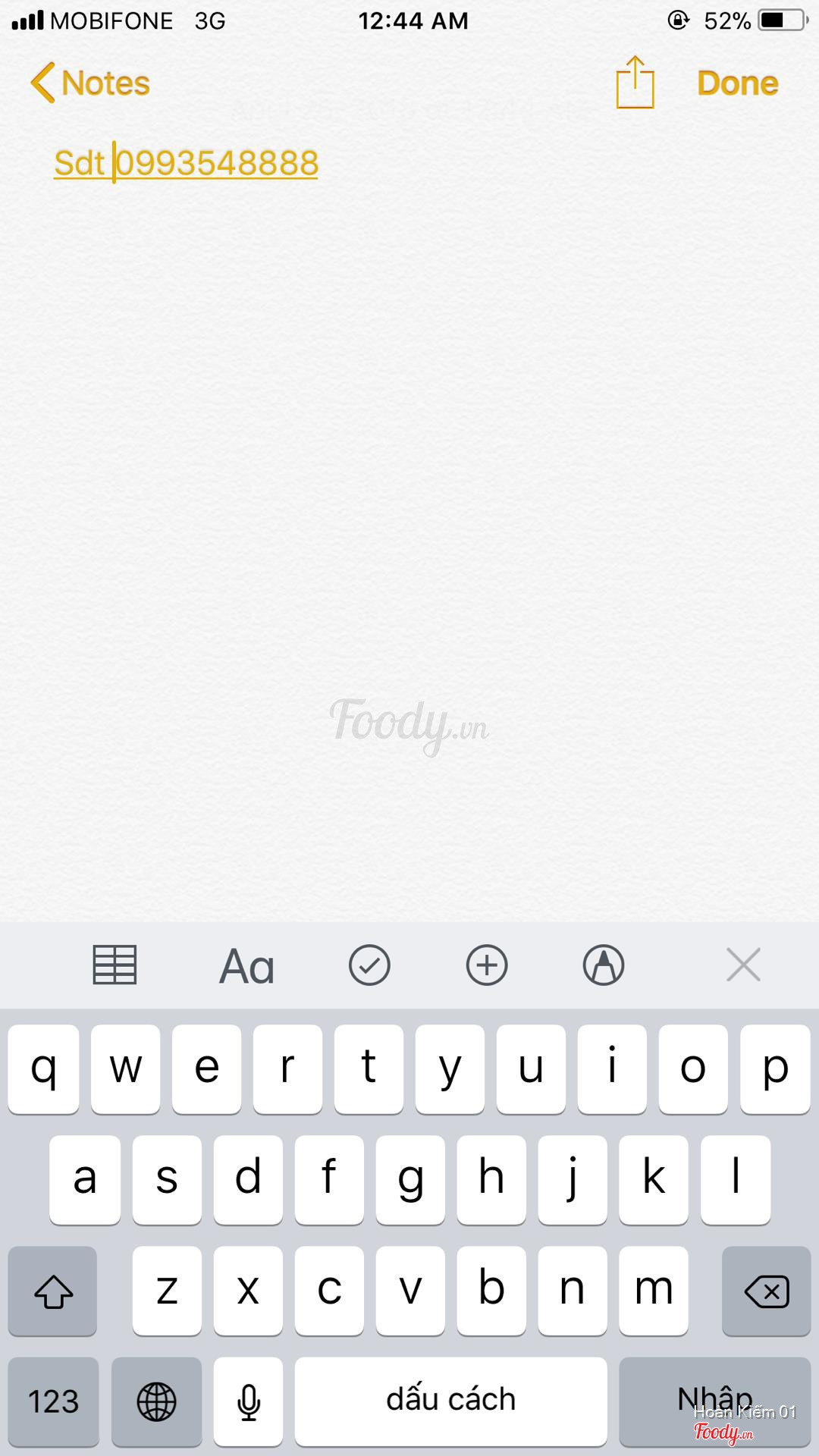Insert a space with the dấu cách key
Viewport: 819px width, 1456px height.
click(x=450, y=1401)
